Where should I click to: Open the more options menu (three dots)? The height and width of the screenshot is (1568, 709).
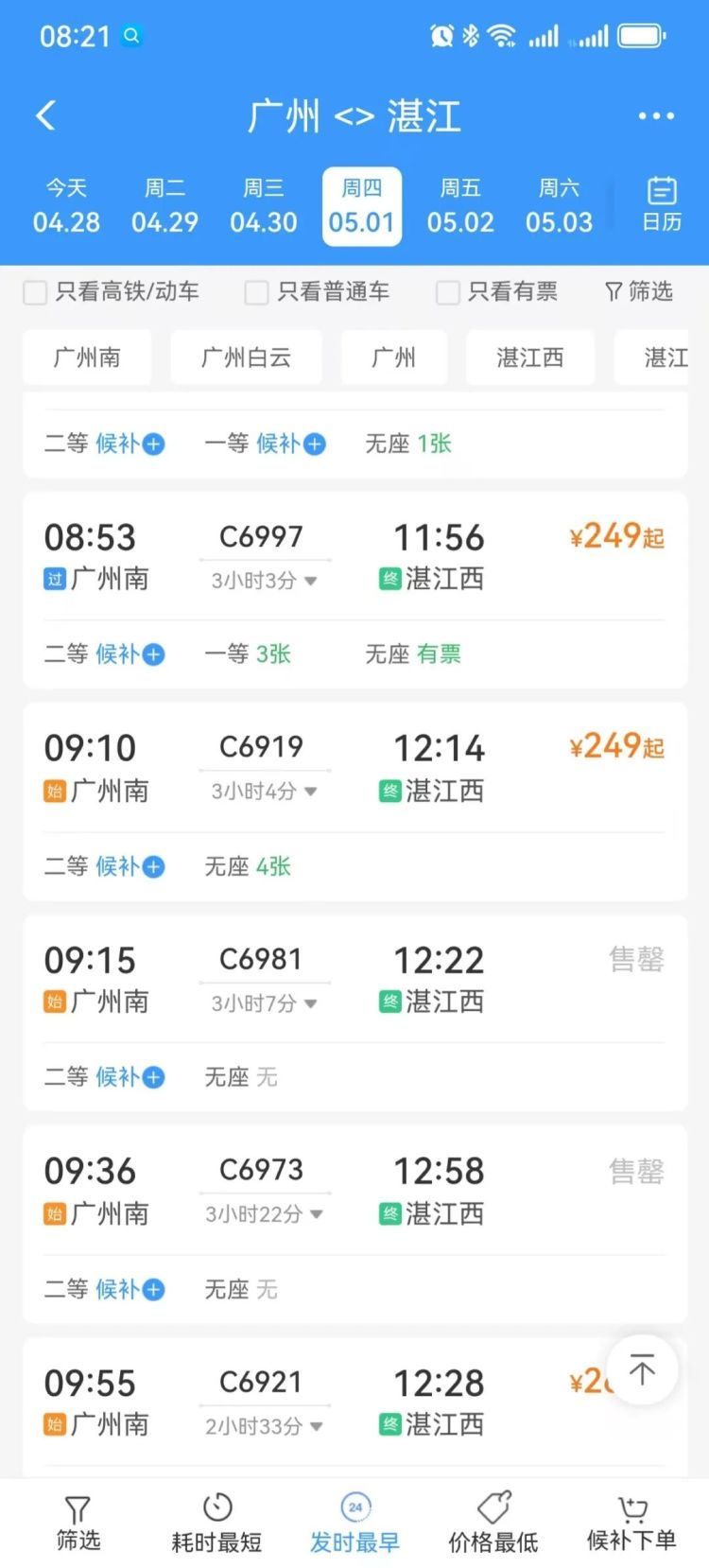point(656,114)
